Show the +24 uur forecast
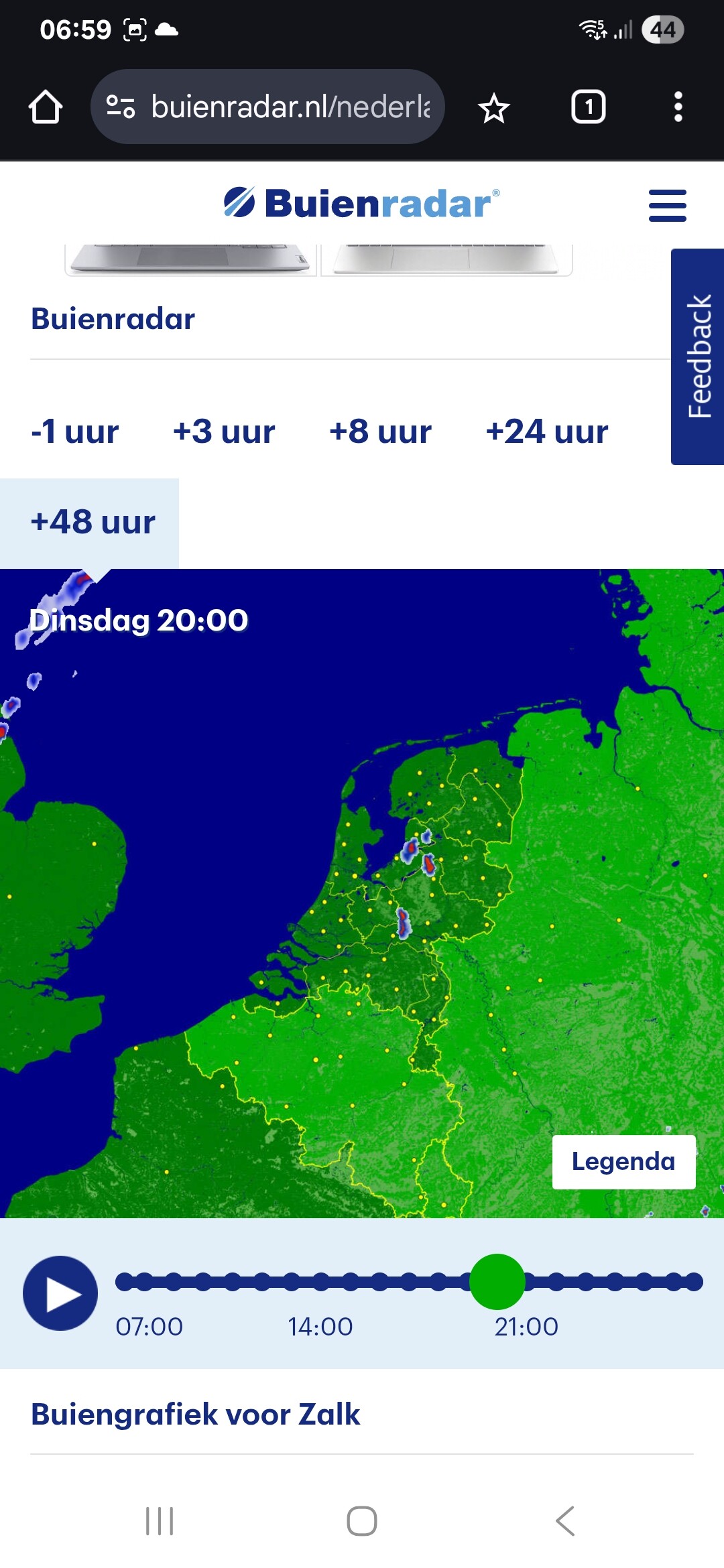Screen dimensions: 724x1568 [x=546, y=432]
